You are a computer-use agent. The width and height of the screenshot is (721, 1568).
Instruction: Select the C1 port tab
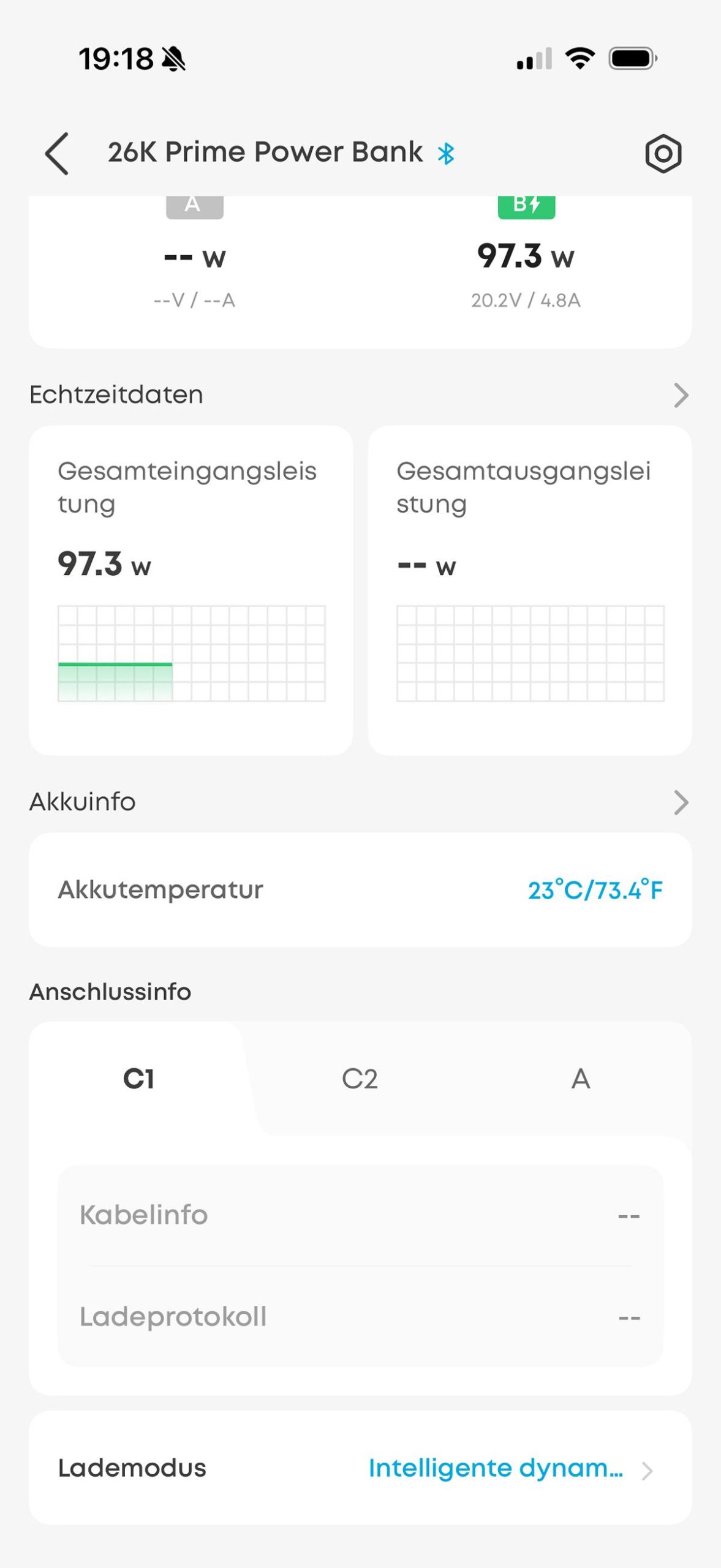pyautogui.click(x=139, y=1079)
